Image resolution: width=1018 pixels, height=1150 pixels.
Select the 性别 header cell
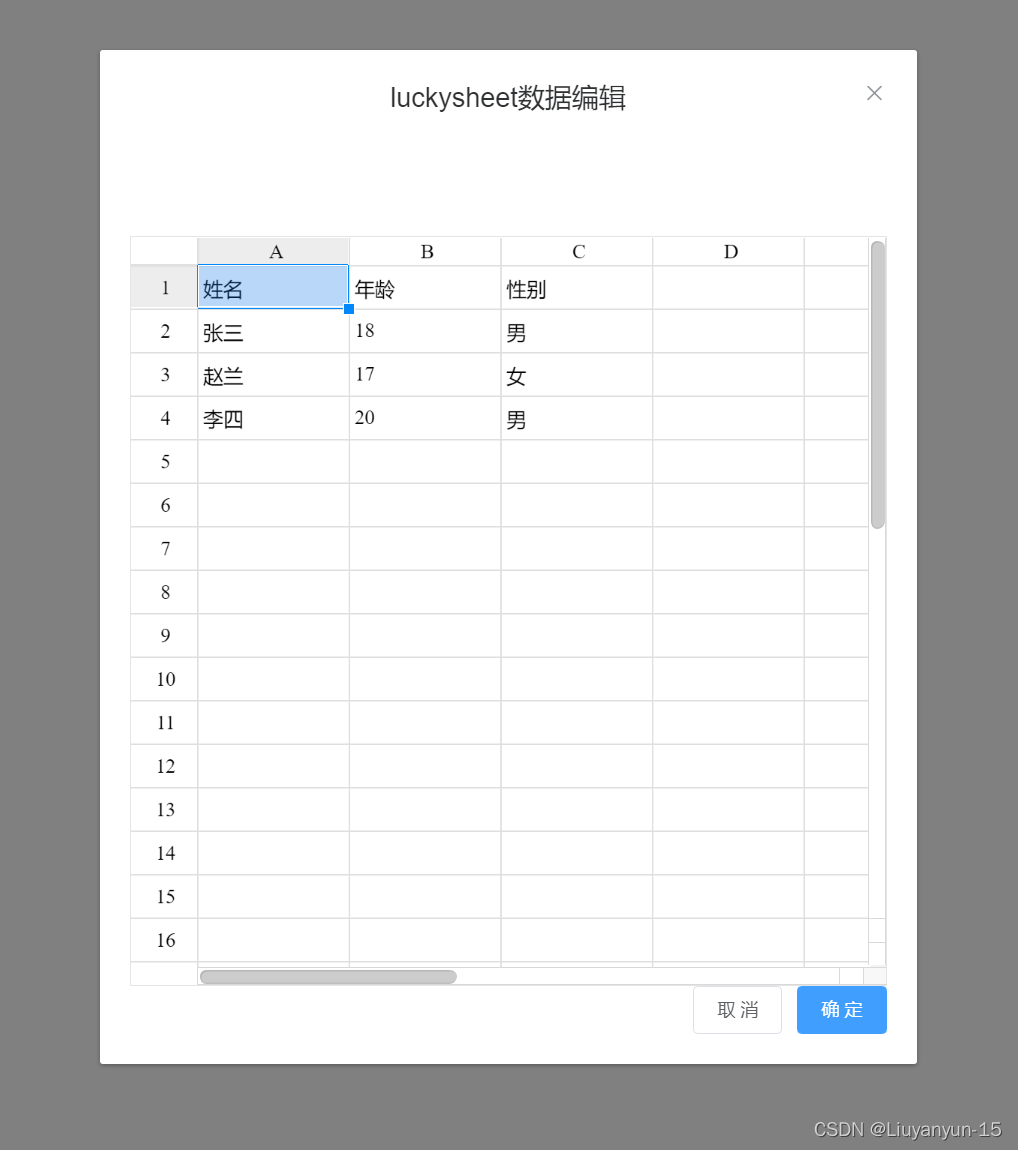(x=577, y=289)
